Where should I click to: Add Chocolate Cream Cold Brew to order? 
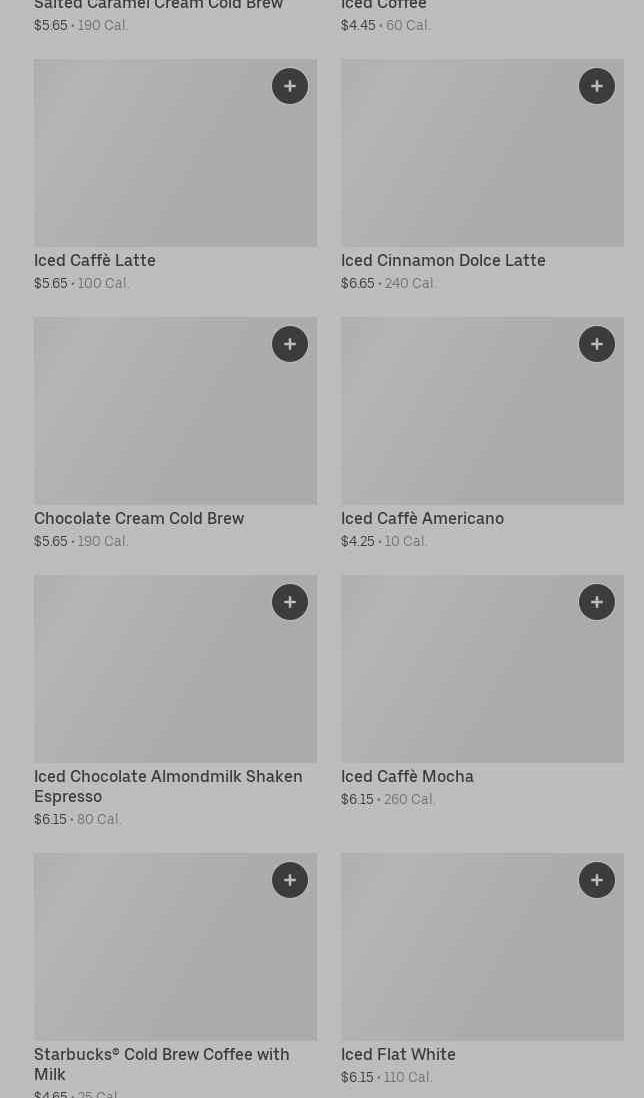(290, 344)
